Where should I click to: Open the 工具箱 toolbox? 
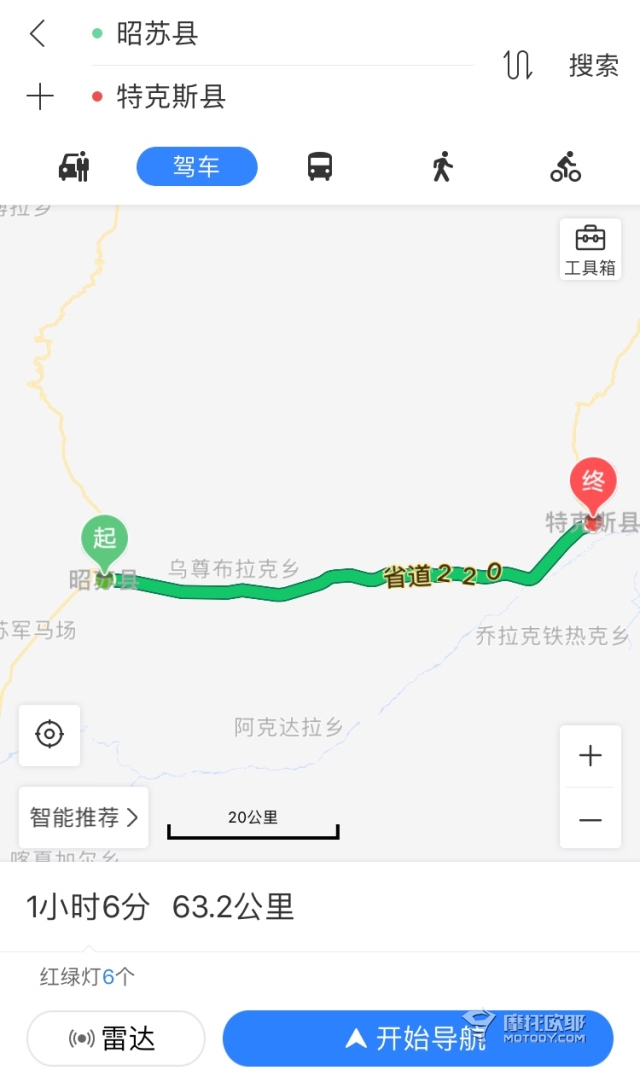point(590,249)
